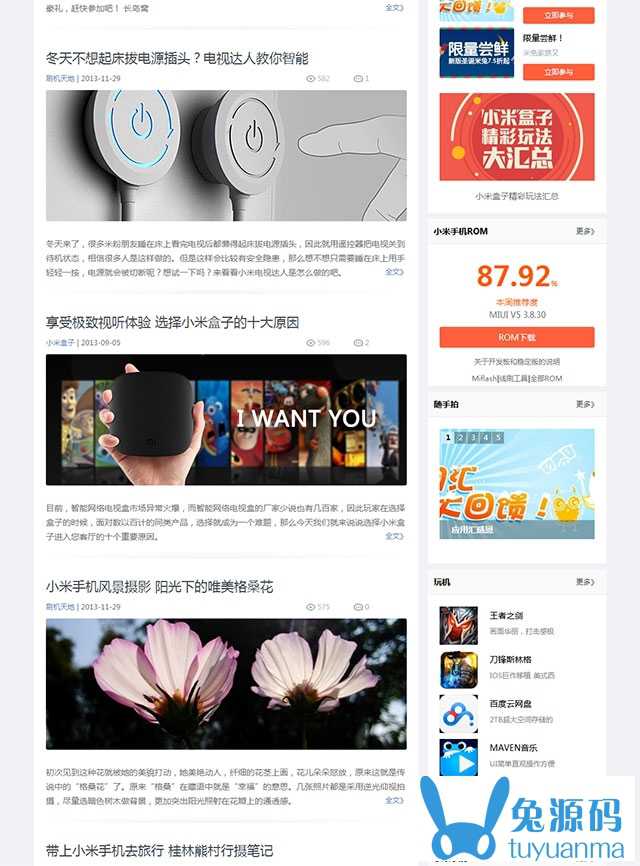Open the 小米盒子 category tag under 十大原因 article
Viewport: 640px width, 866px height.
click(x=60, y=343)
